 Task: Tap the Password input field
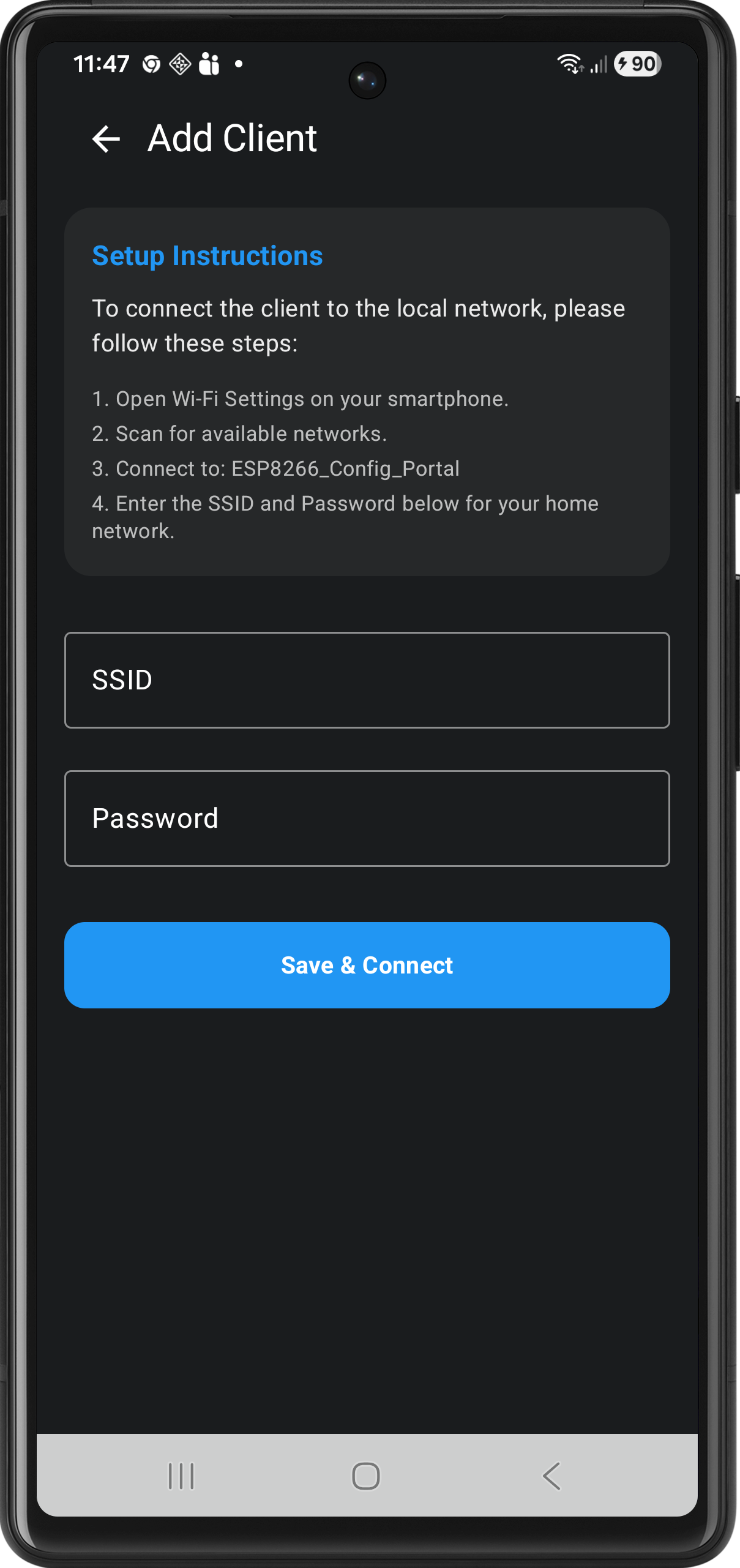coord(367,818)
